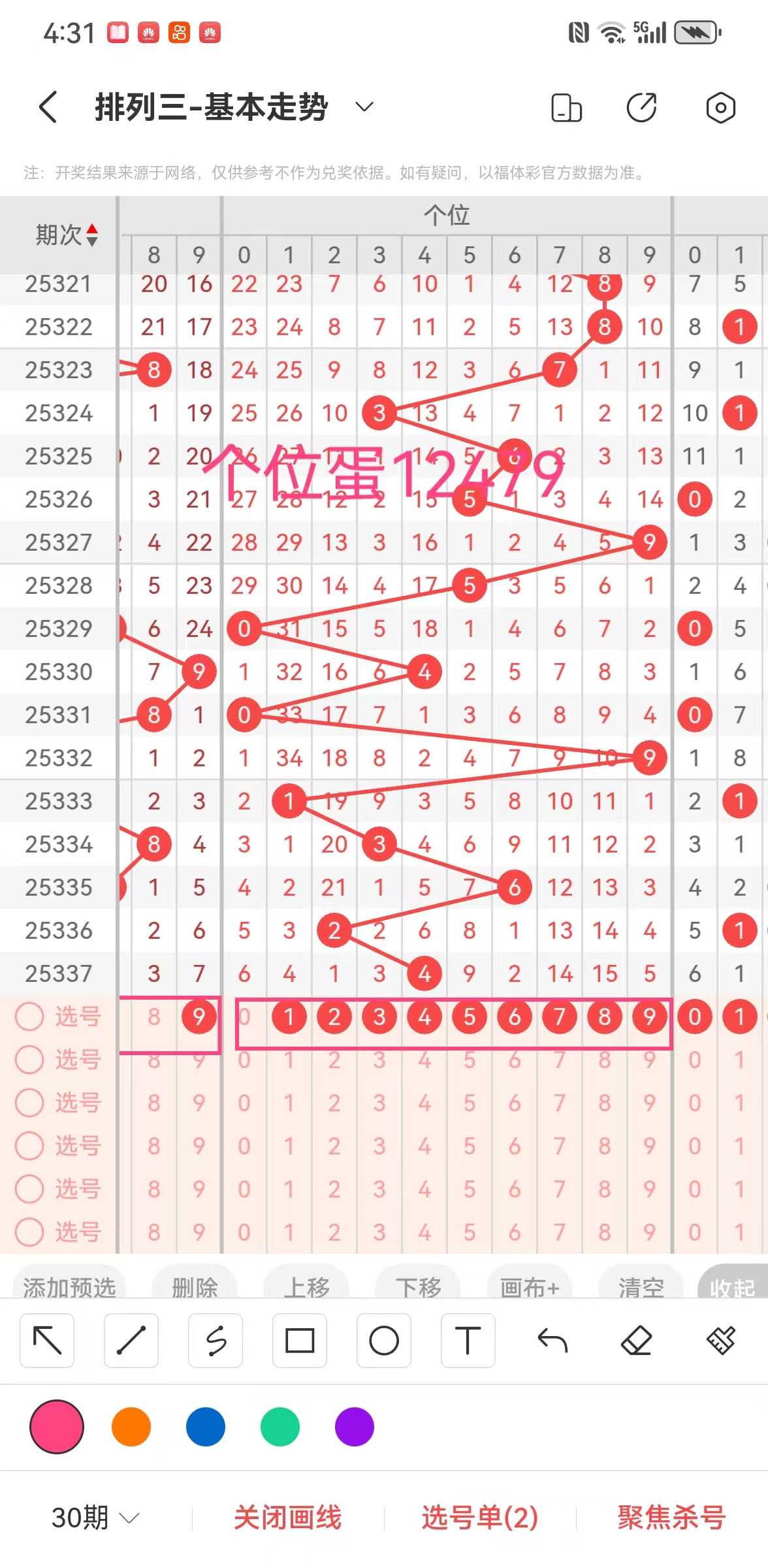
Task: Tap 关闭画线 to close drawing
Action: [x=287, y=1517]
